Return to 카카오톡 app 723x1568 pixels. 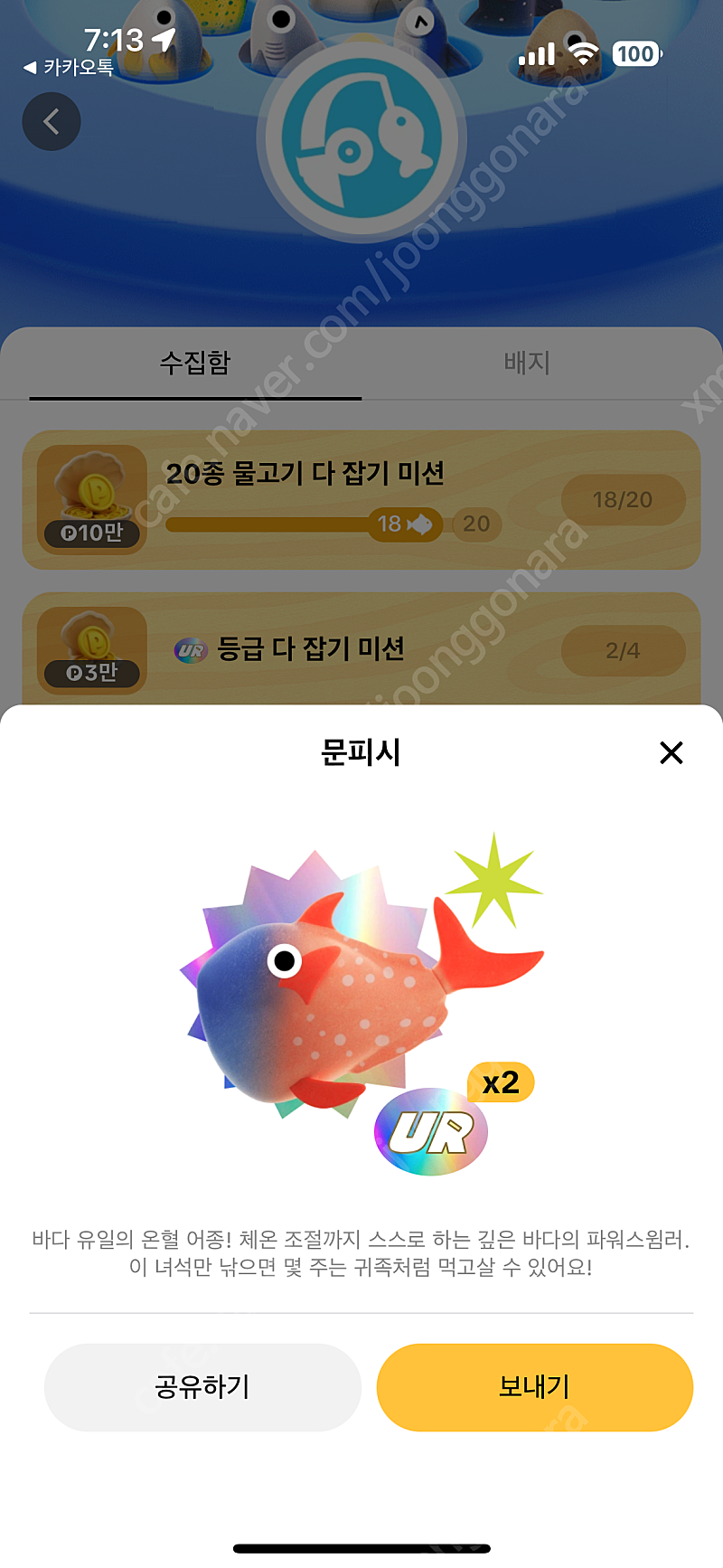click(x=69, y=67)
